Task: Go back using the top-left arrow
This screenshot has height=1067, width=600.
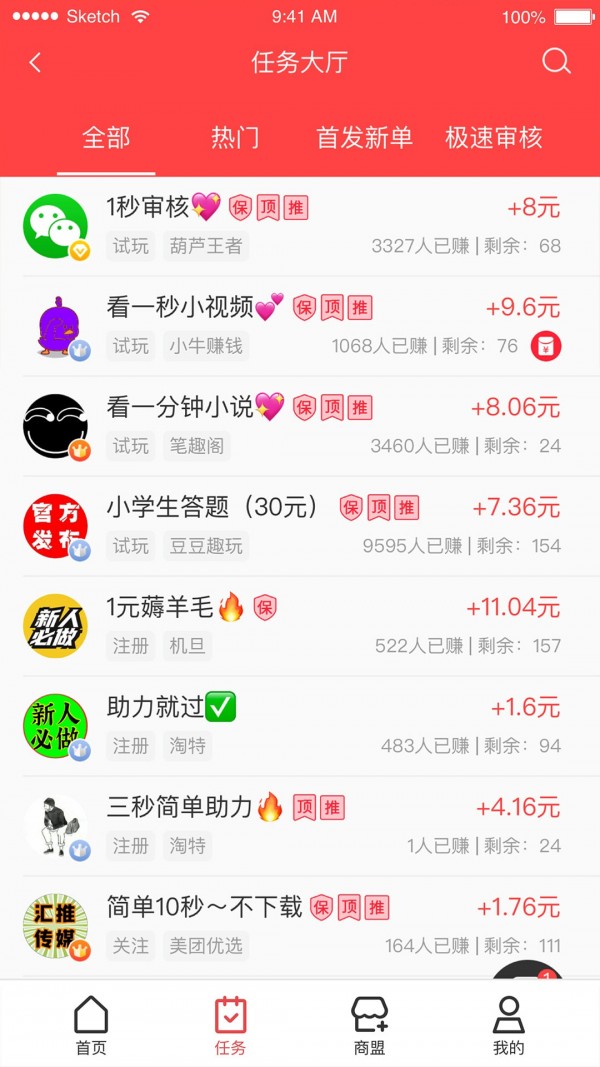Action: click(x=35, y=62)
